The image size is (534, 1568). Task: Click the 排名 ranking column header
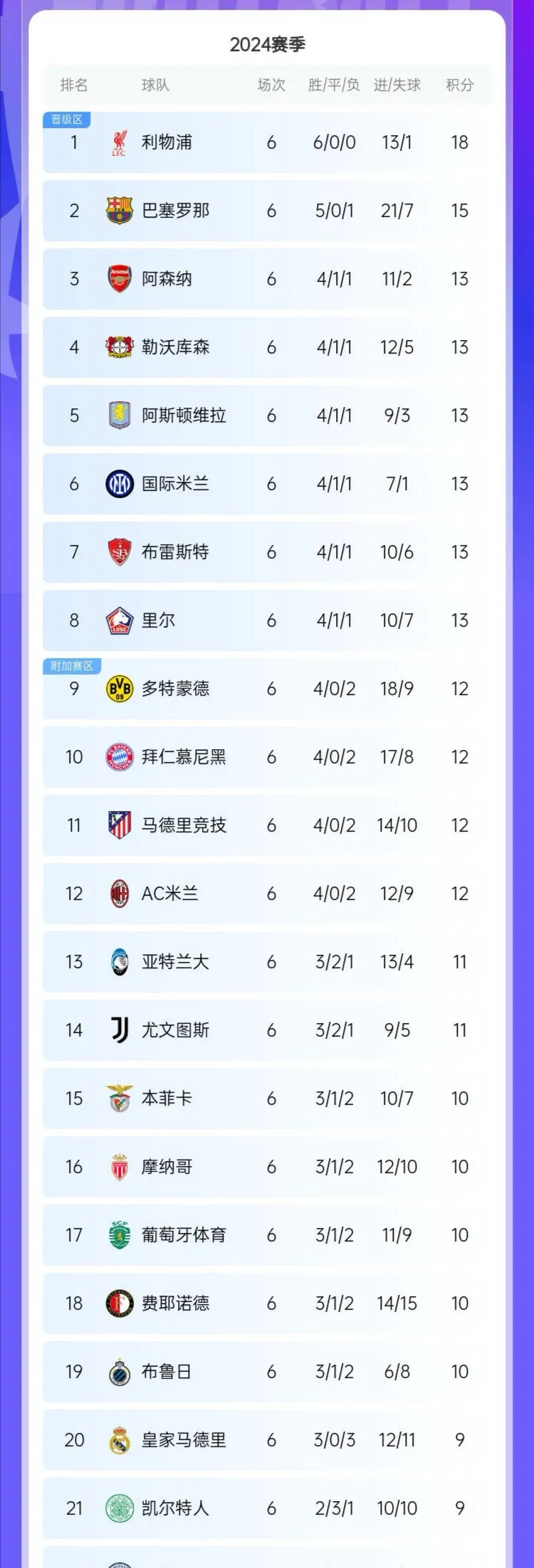73,85
